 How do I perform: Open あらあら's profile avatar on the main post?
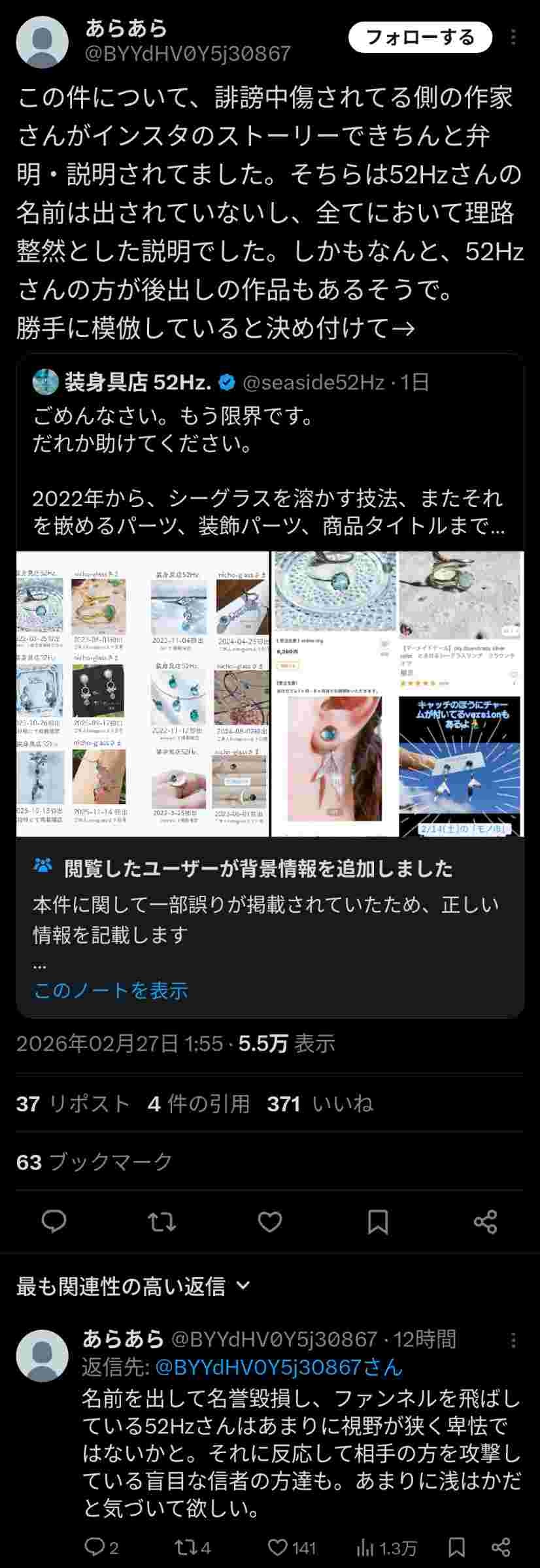point(42,42)
